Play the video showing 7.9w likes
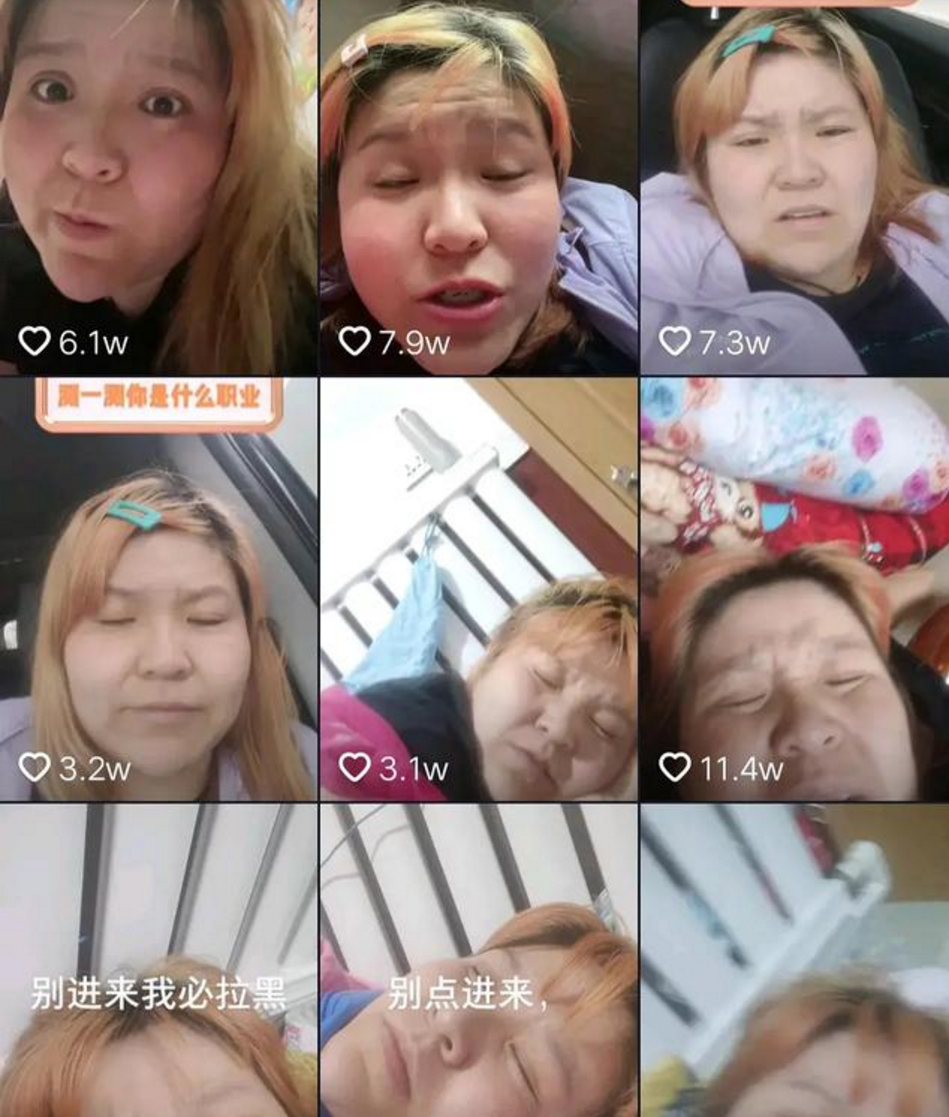949x1117 pixels. [478, 187]
